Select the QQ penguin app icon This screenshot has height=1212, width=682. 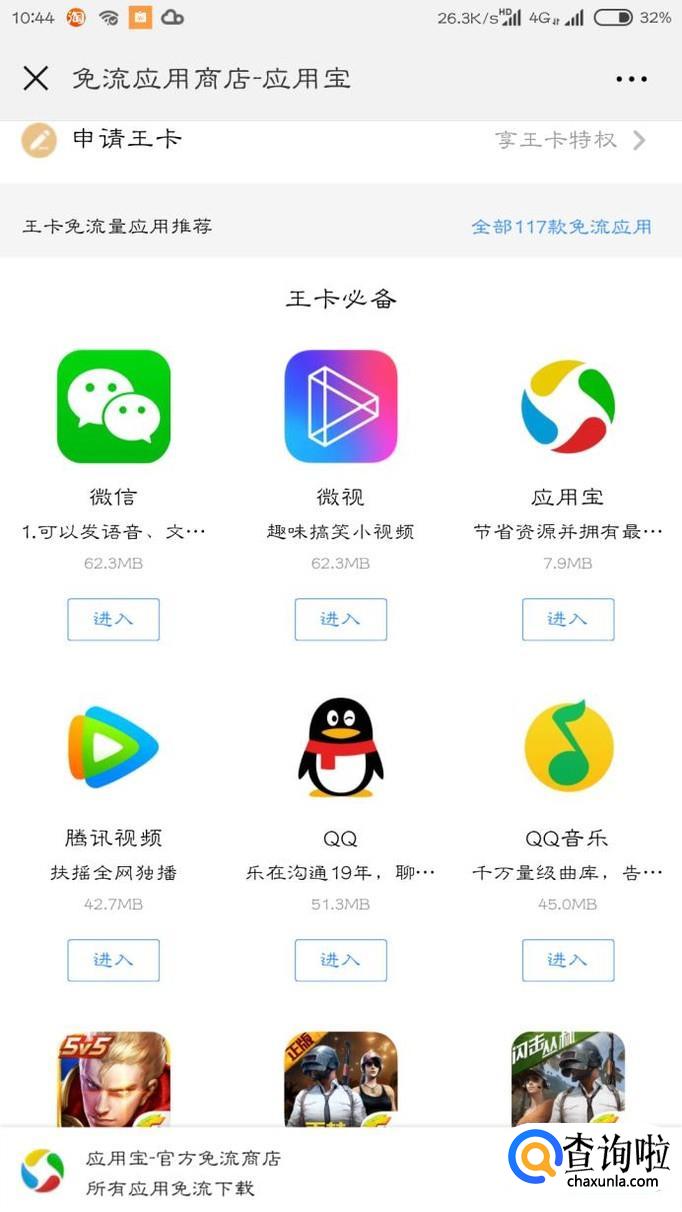pyautogui.click(x=340, y=746)
